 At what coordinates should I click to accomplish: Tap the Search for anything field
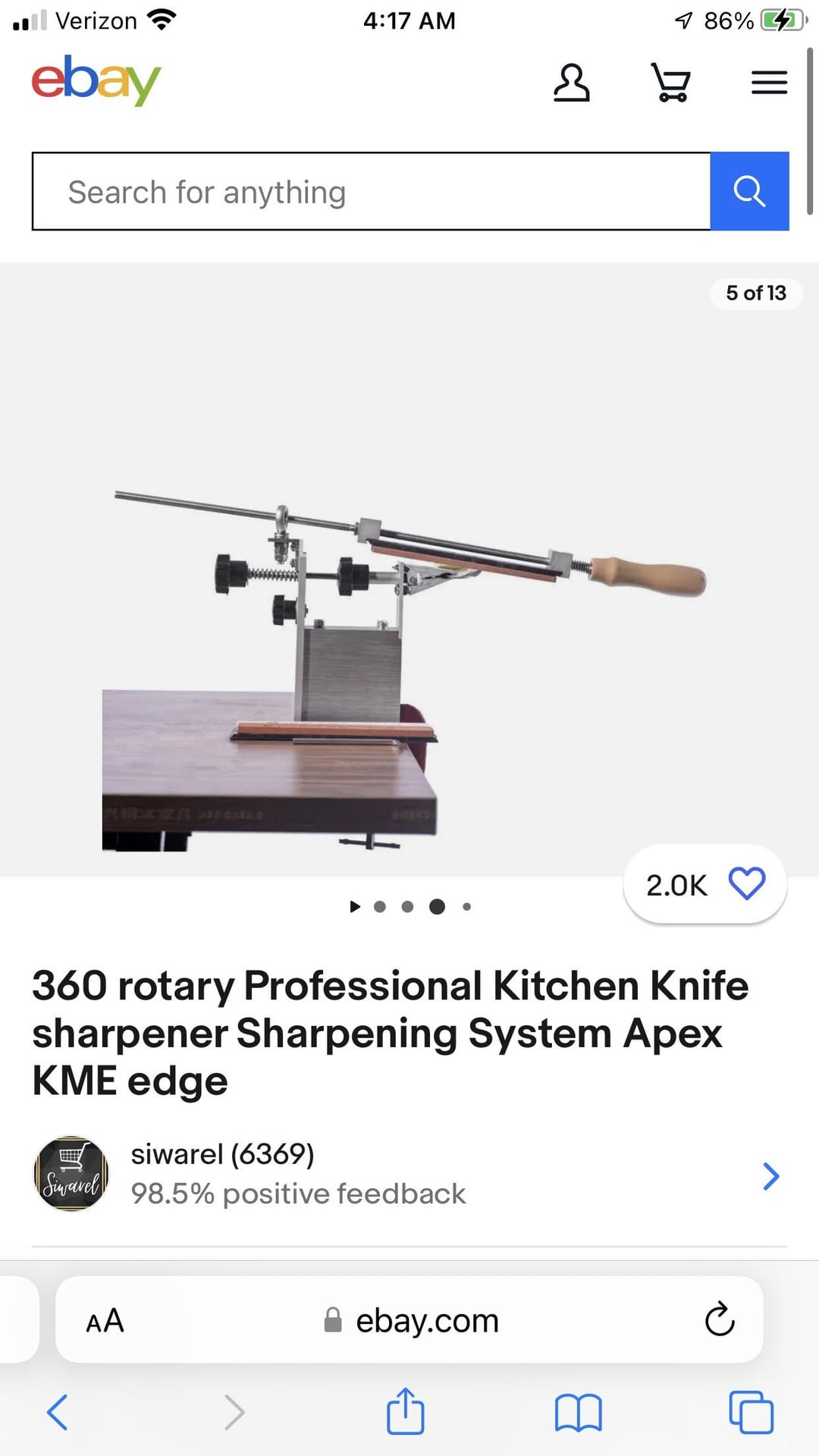(x=371, y=192)
